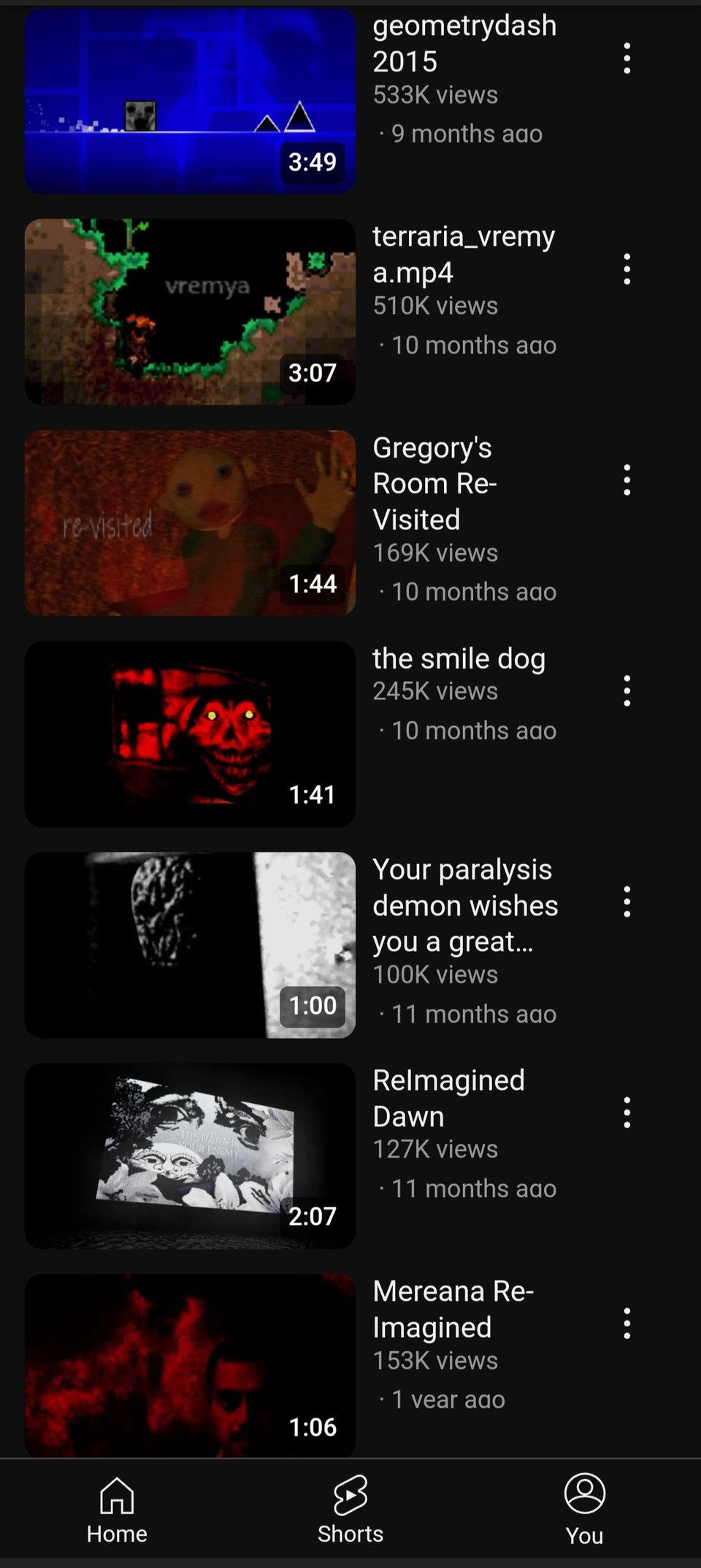Open the You tab
This screenshot has width=701, height=1568.
(584, 1510)
